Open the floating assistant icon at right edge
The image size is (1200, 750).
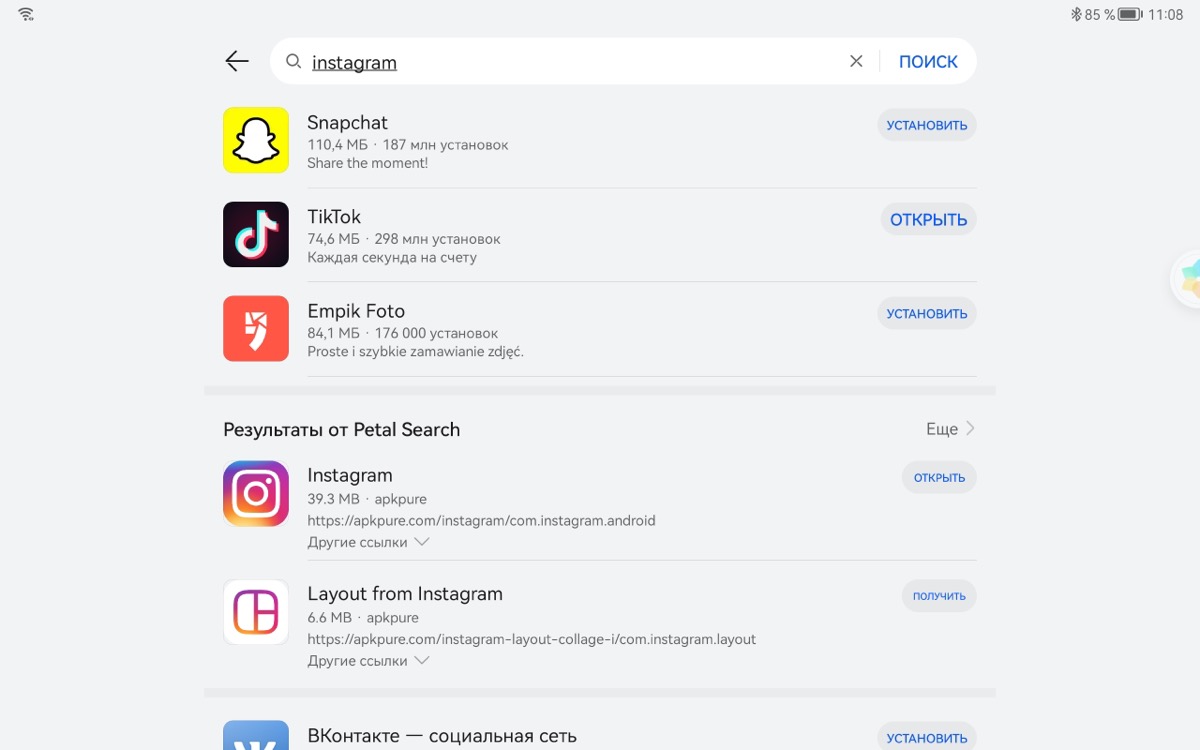(x=1187, y=279)
